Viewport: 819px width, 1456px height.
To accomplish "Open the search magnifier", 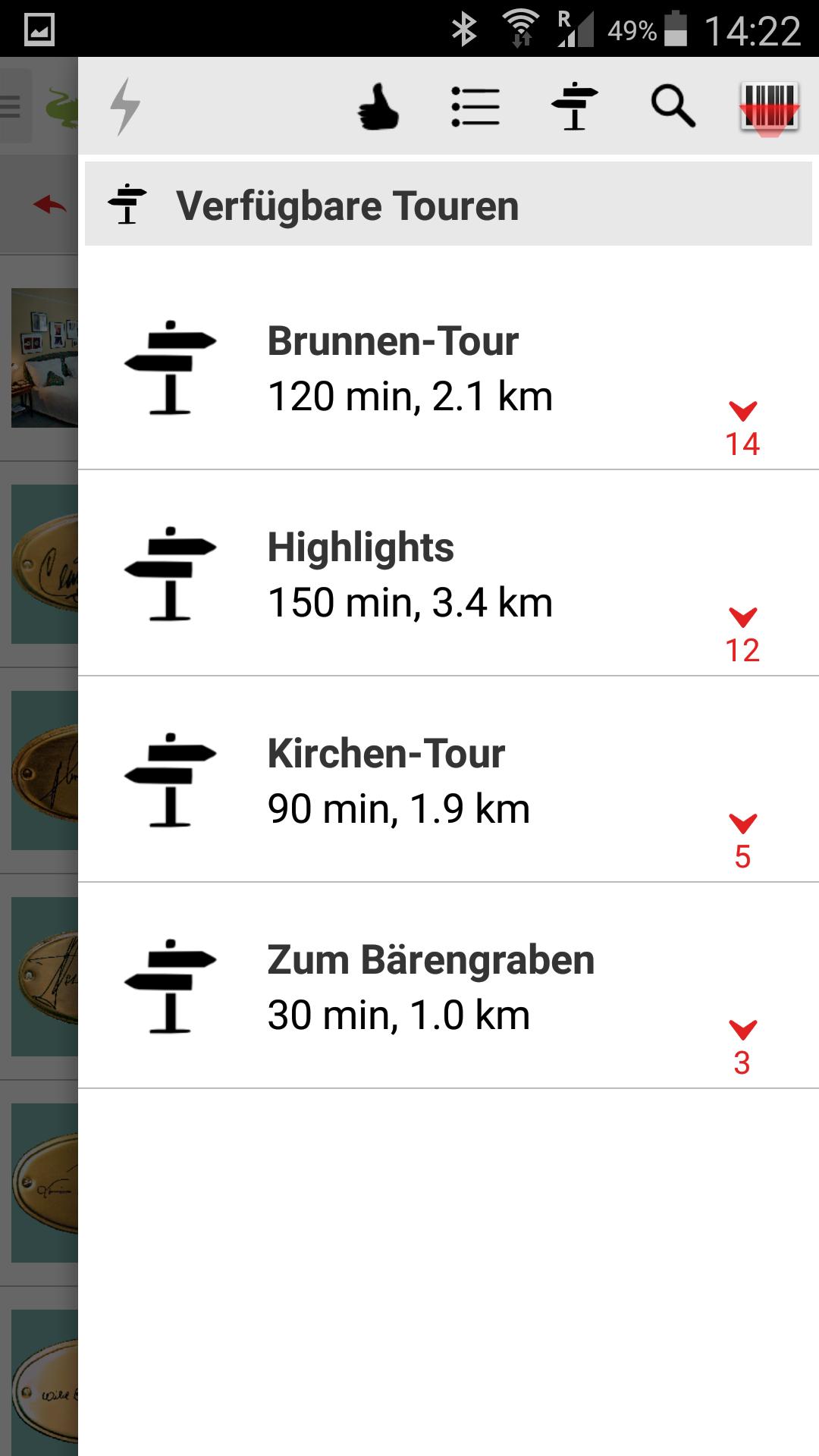I will pyautogui.click(x=673, y=106).
